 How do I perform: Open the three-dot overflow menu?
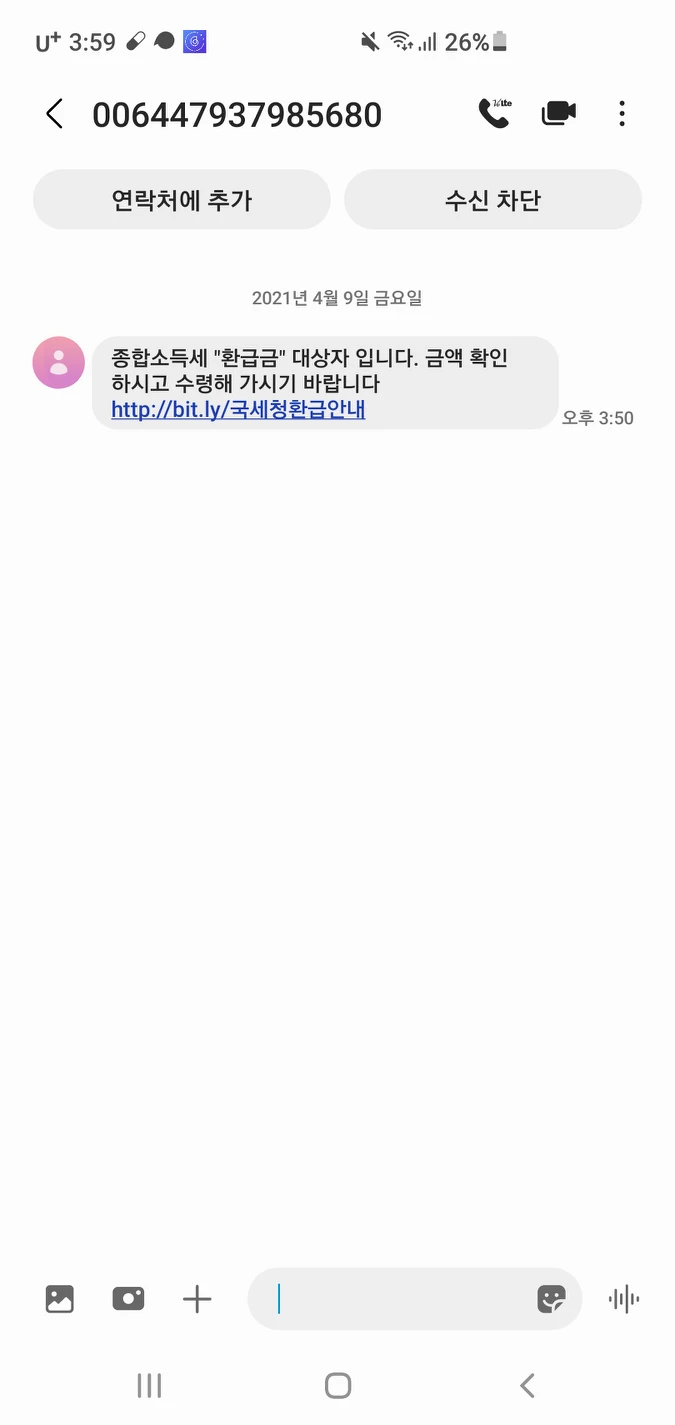pos(622,114)
